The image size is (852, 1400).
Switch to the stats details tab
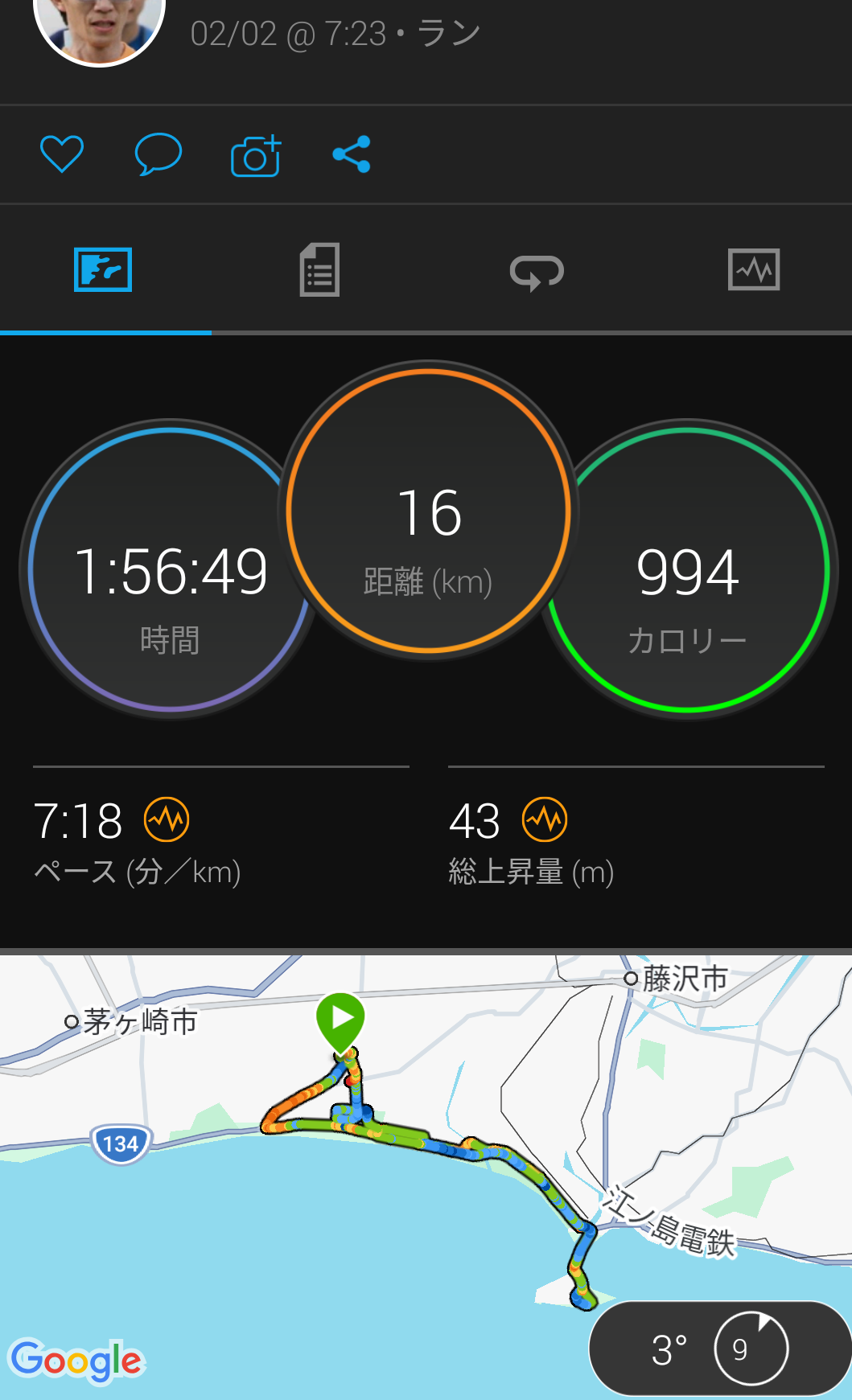319,270
